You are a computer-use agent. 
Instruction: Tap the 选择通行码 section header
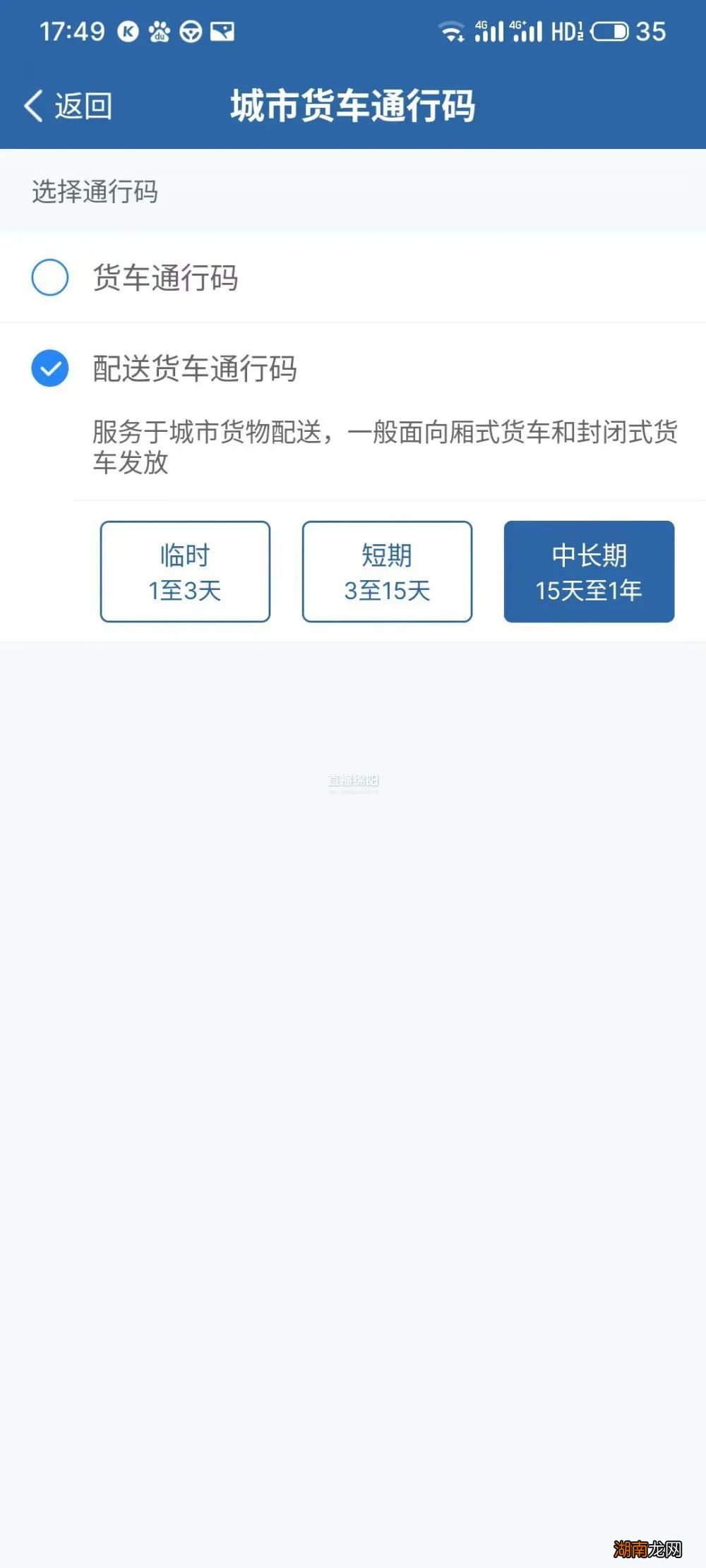[x=96, y=189]
